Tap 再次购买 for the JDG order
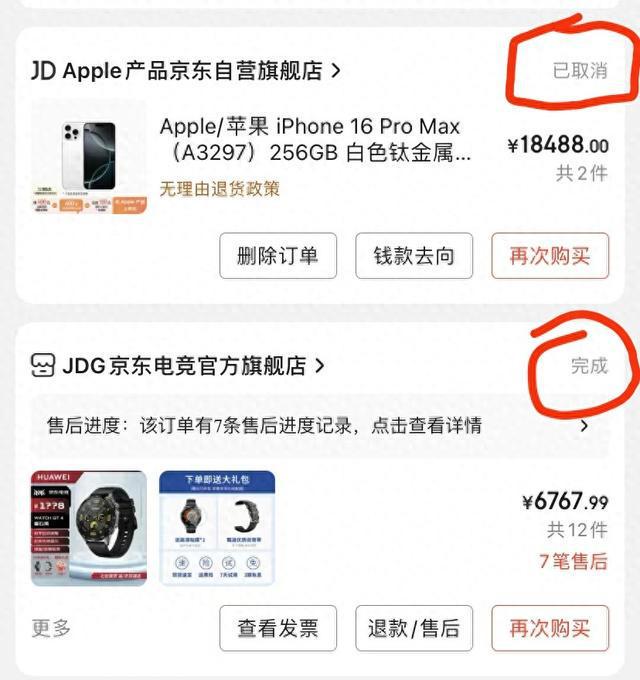The width and height of the screenshot is (640, 680). click(x=549, y=628)
